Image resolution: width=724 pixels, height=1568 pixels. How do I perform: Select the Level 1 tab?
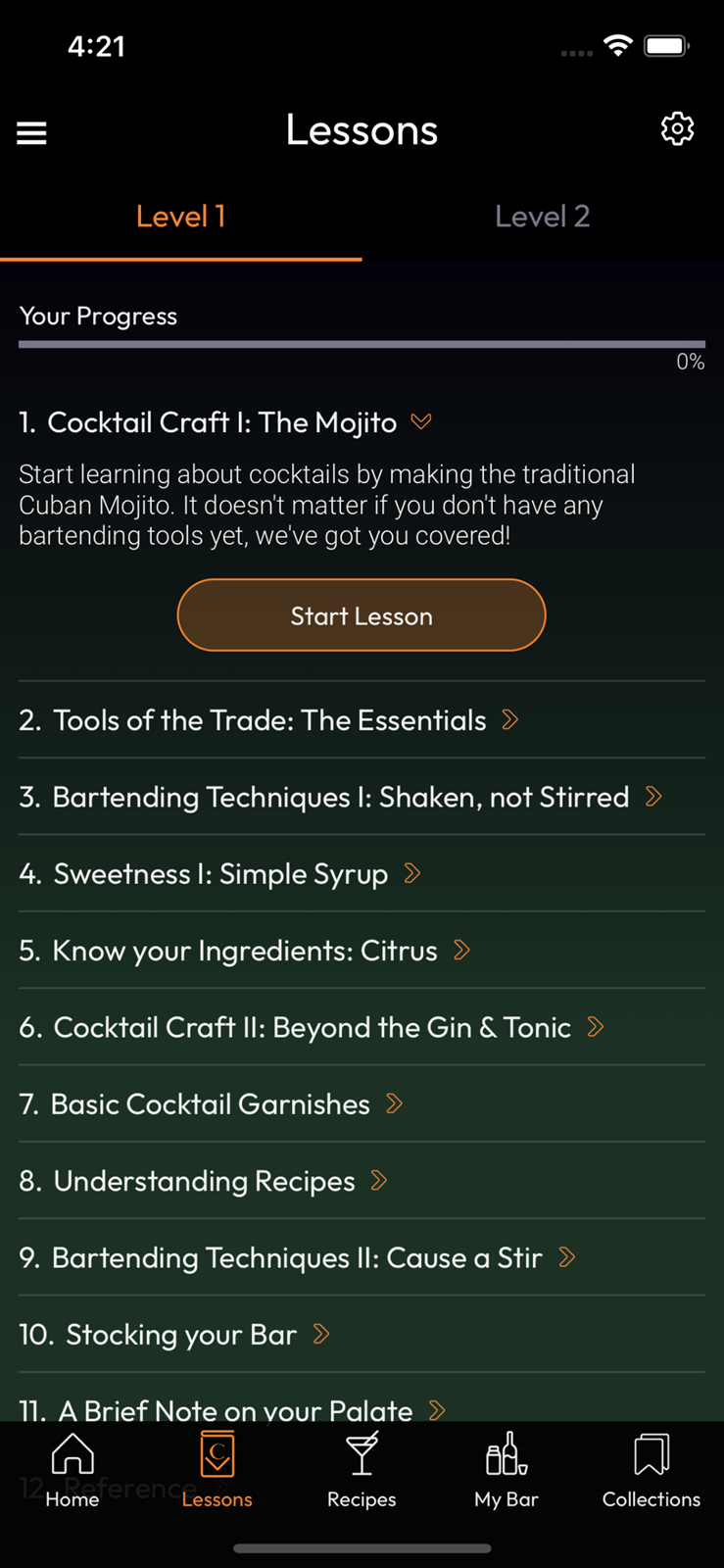point(180,217)
